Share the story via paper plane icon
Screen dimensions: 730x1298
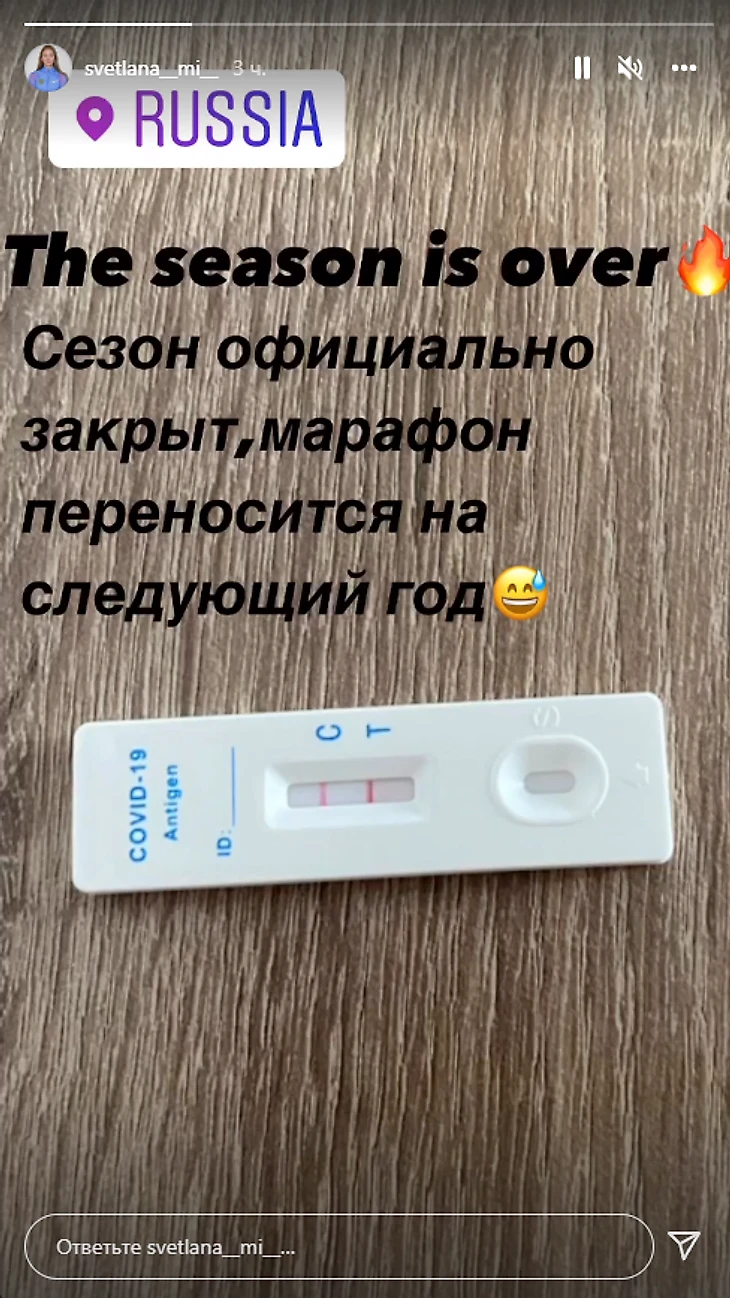pyautogui.click(x=683, y=1245)
